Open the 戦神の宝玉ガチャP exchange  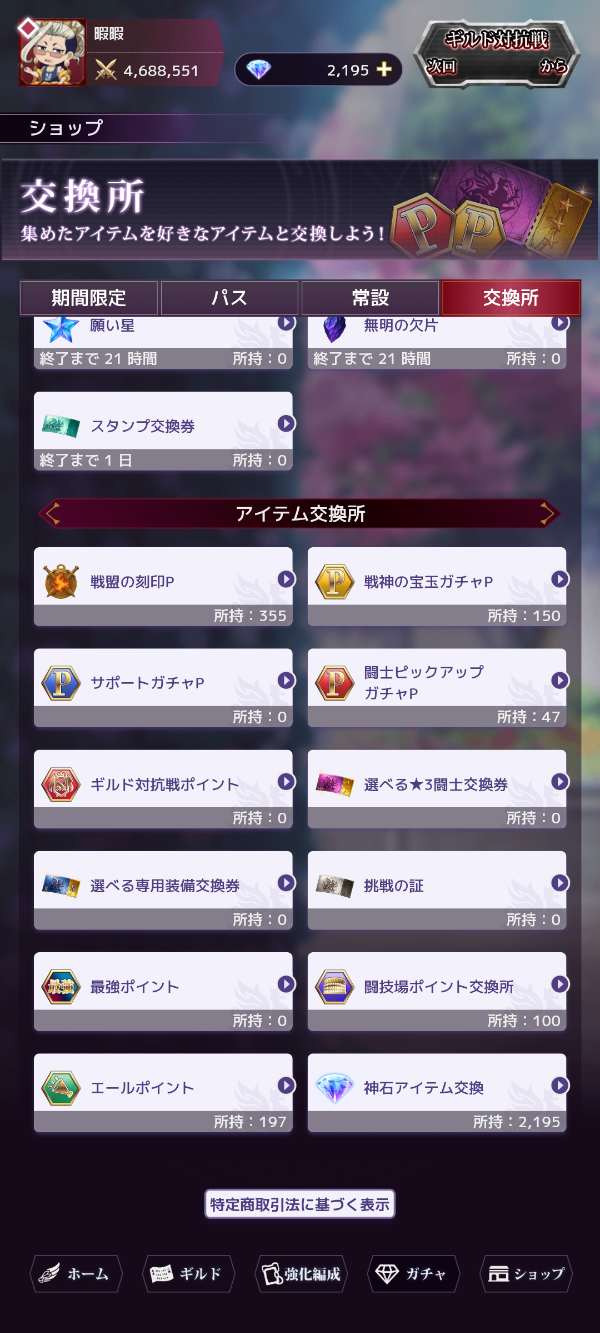(x=437, y=580)
